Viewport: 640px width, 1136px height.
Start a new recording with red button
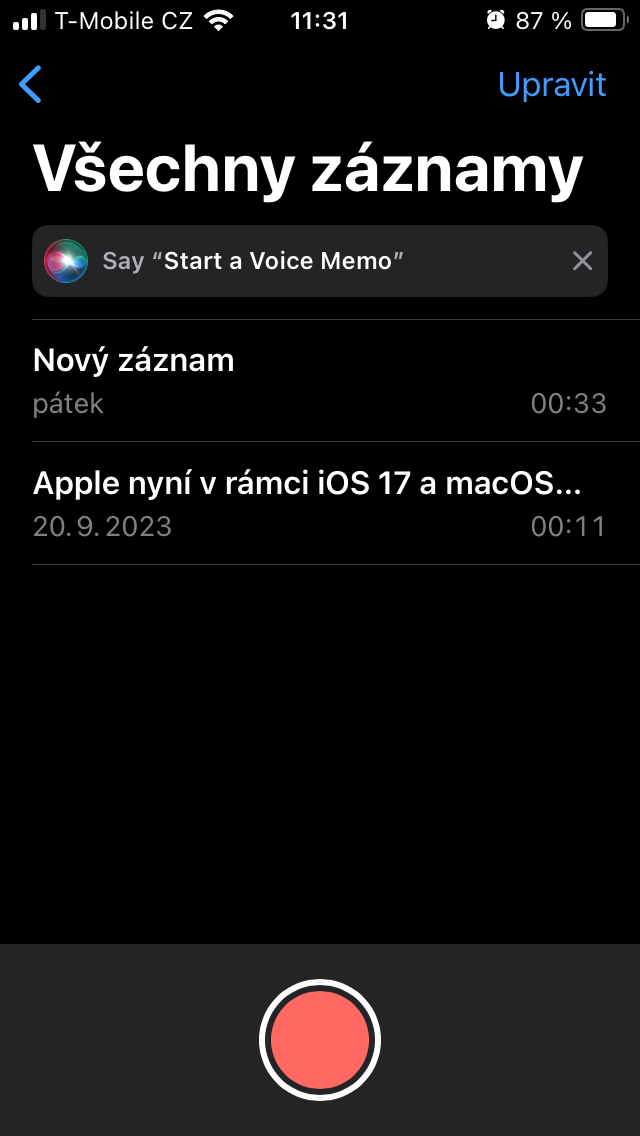[x=320, y=1040]
